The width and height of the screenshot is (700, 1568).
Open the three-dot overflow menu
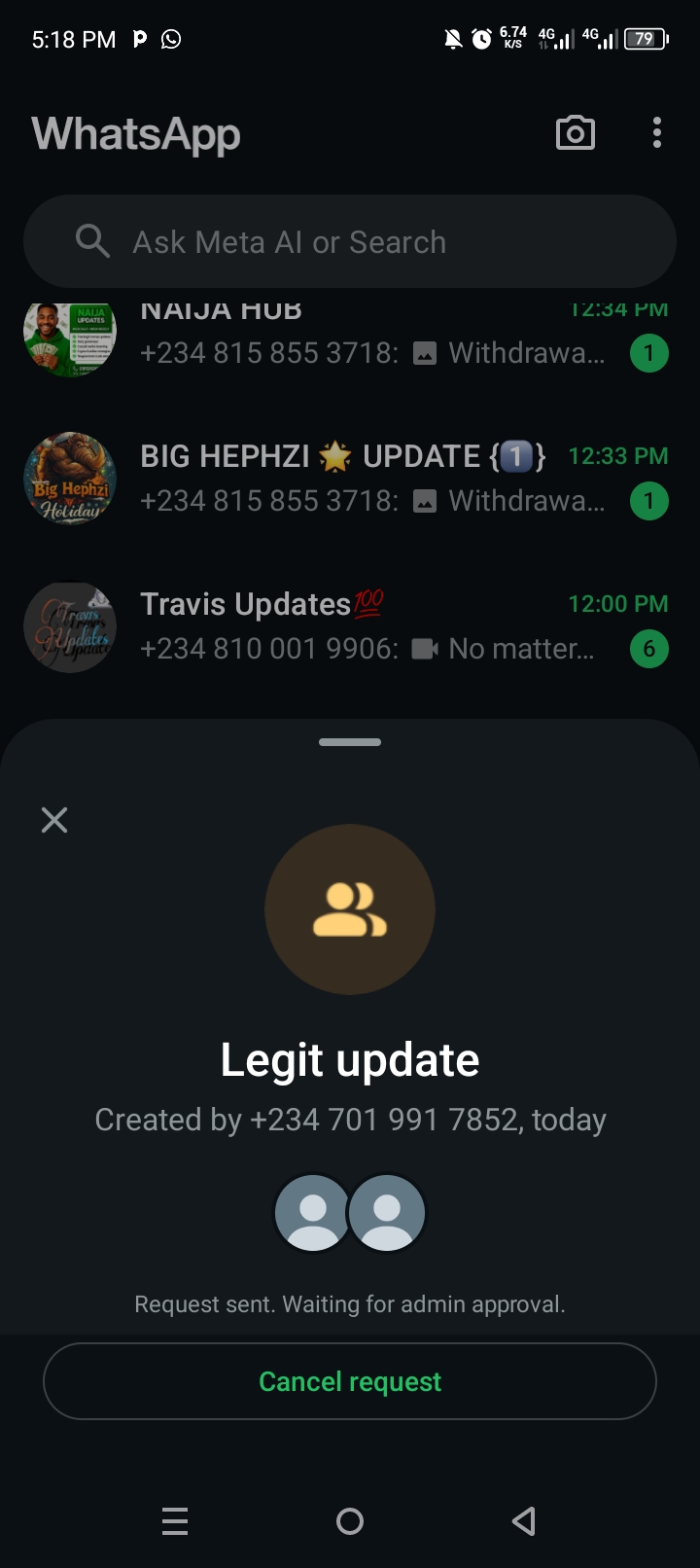click(657, 133)
